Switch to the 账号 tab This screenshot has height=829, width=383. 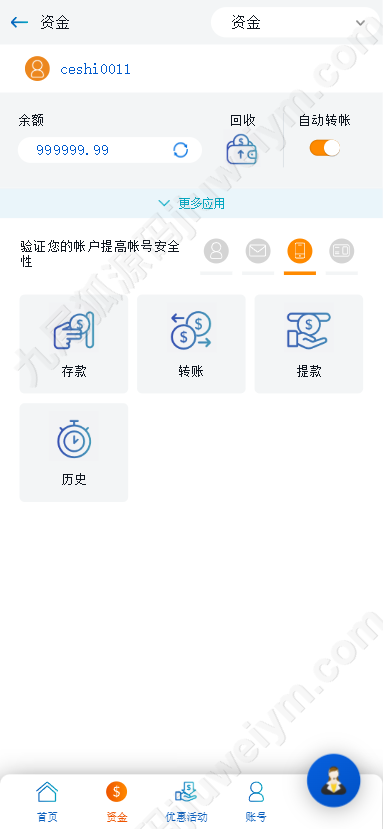256,802
